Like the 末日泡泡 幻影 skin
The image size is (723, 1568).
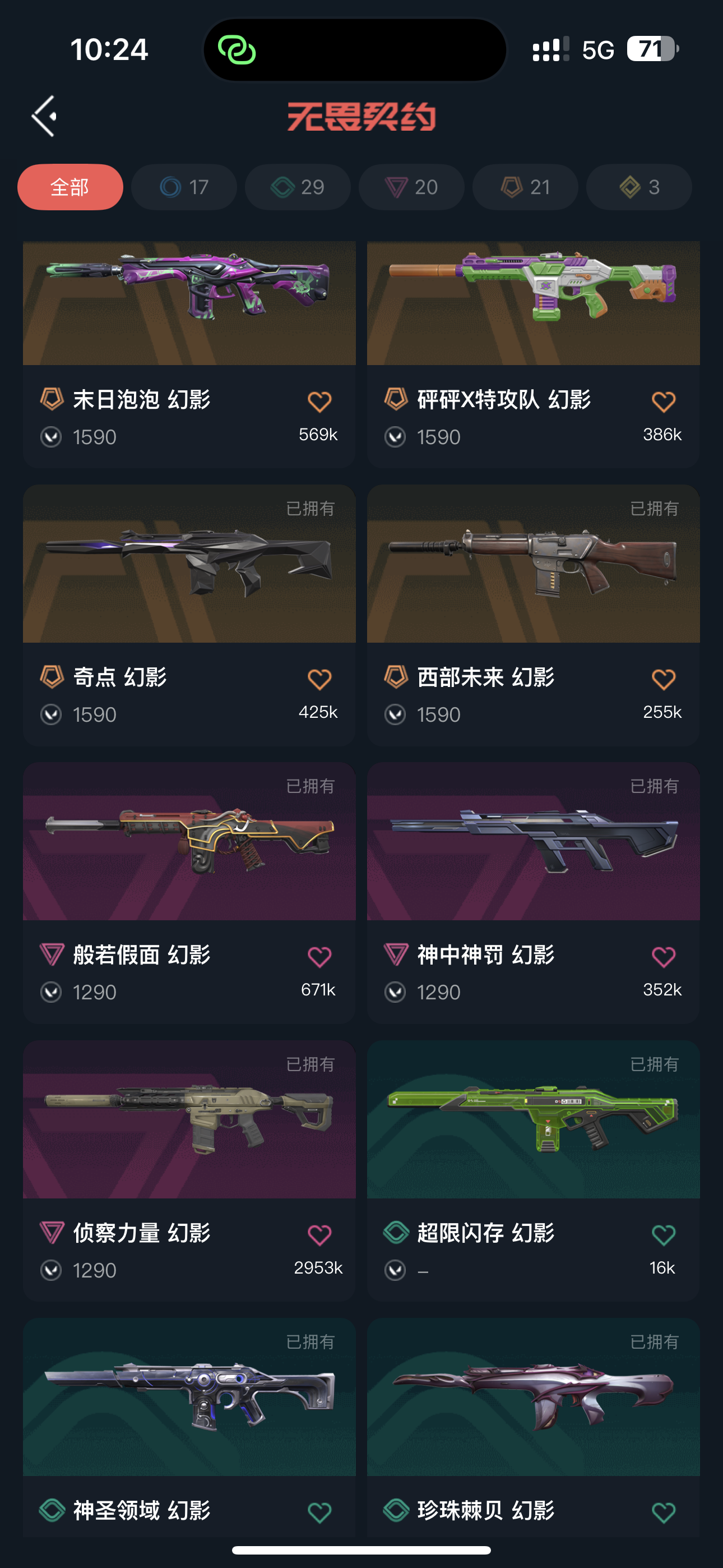pos(319,402)
